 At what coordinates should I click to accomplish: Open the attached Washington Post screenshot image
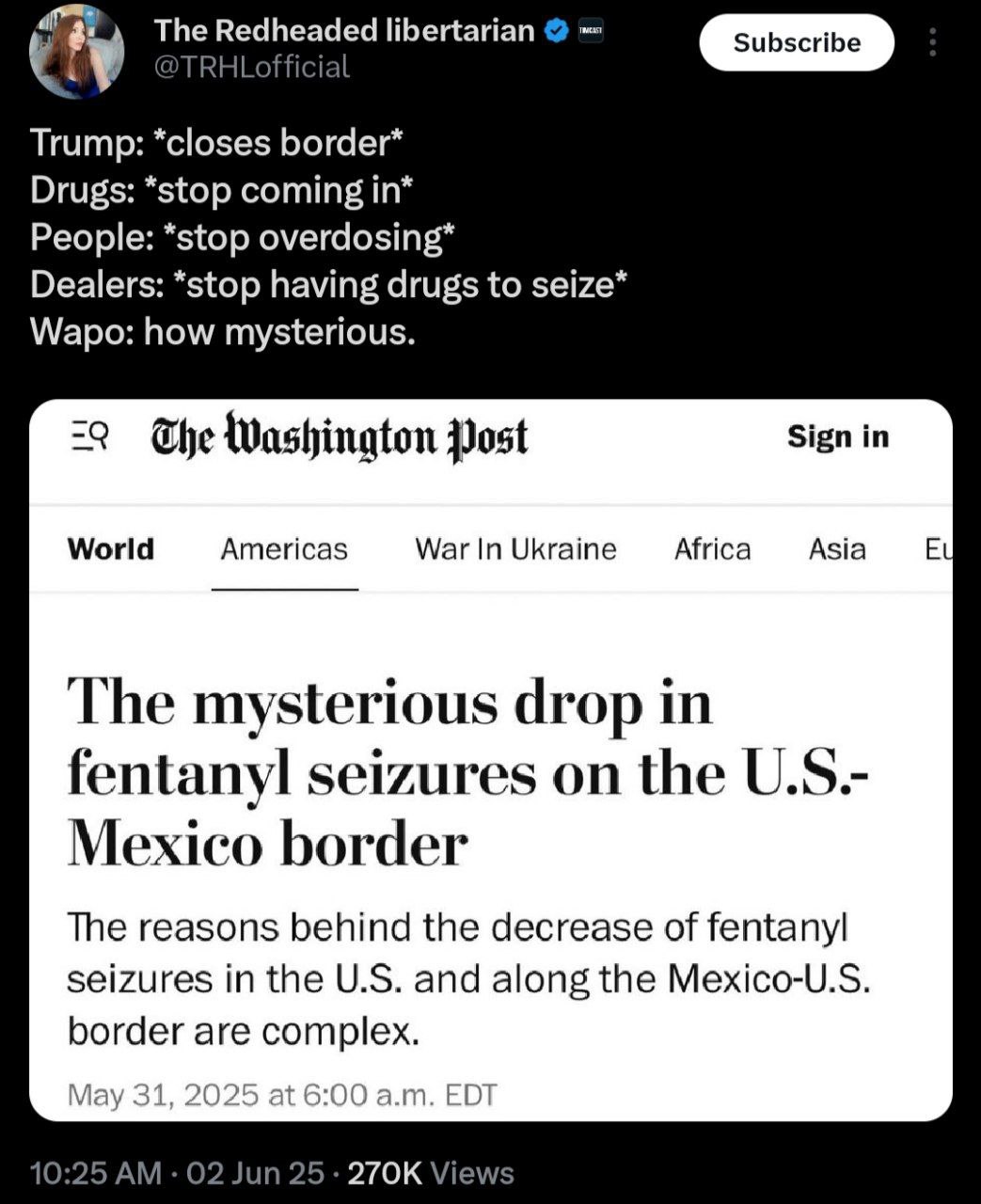click(x=490, y=759)
